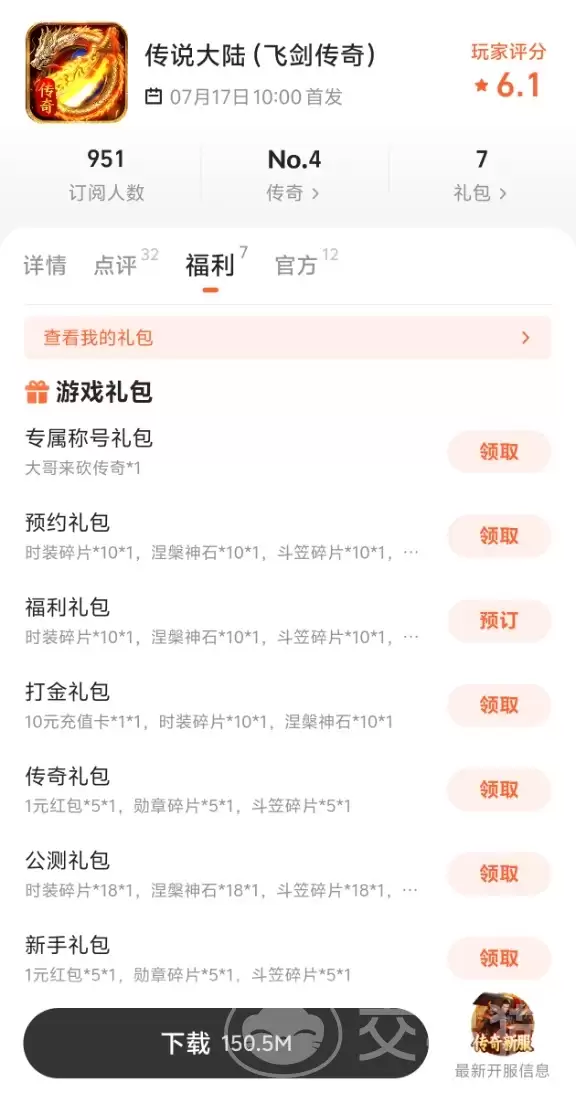
Task: Claim the 打金礼包 gift
Action: 499,705
